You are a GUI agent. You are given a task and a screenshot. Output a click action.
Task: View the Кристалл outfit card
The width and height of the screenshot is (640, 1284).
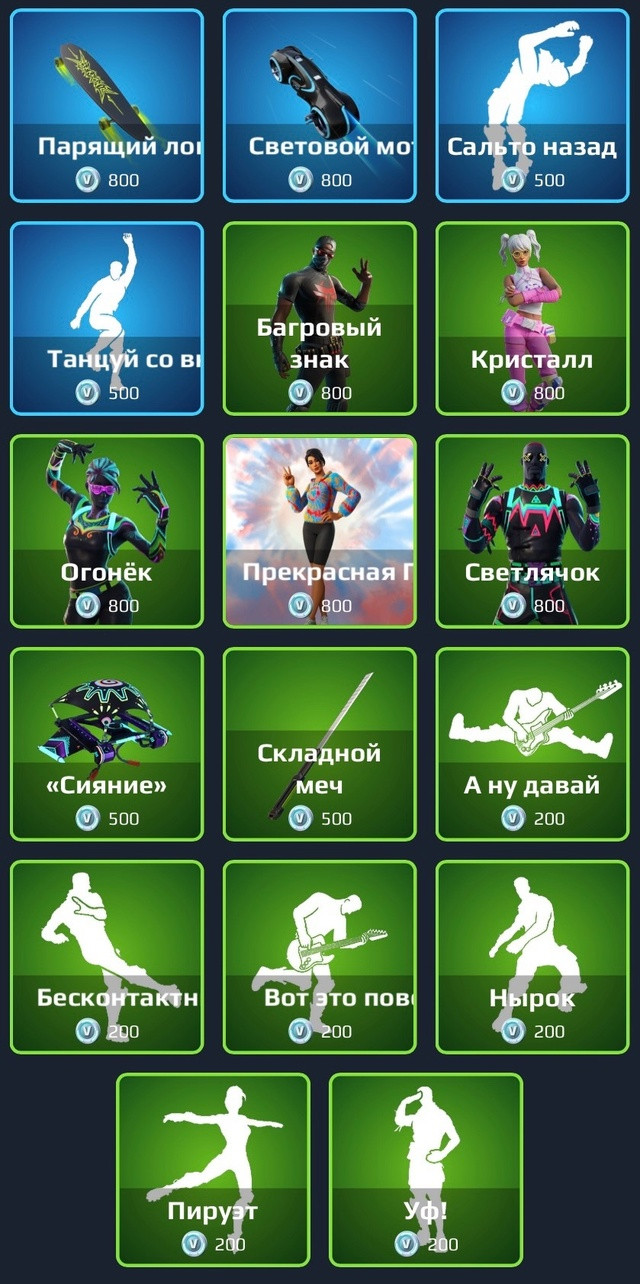[x=533, y=318]
